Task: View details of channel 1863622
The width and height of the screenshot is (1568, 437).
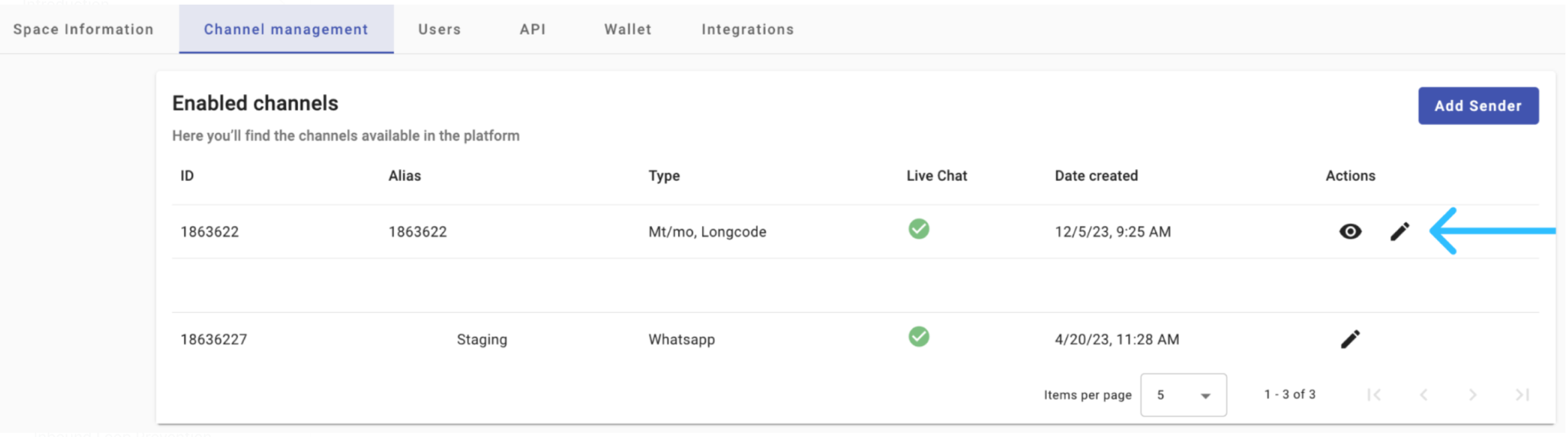Action: (1350, 231)
